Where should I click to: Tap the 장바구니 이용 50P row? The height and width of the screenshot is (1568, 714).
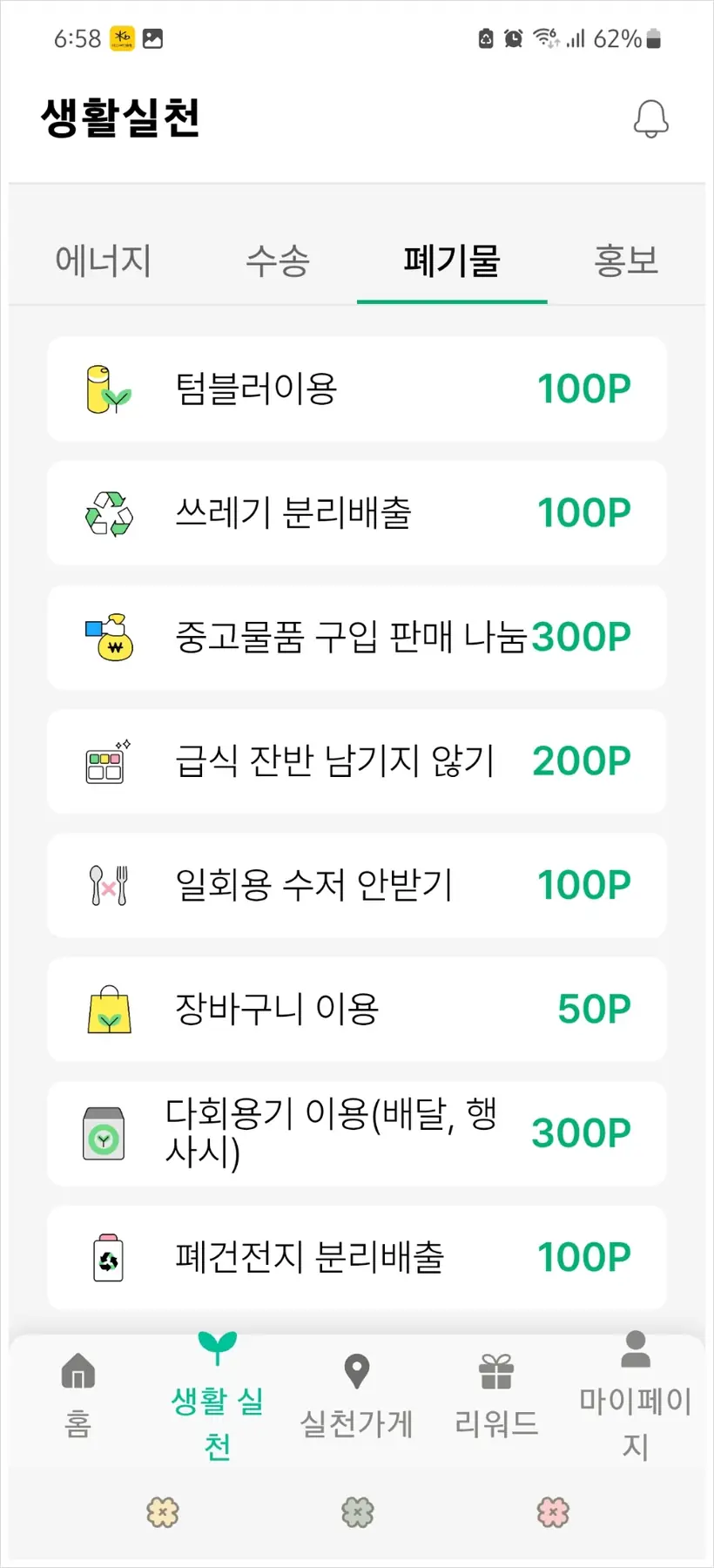[x=357, y=1009]
